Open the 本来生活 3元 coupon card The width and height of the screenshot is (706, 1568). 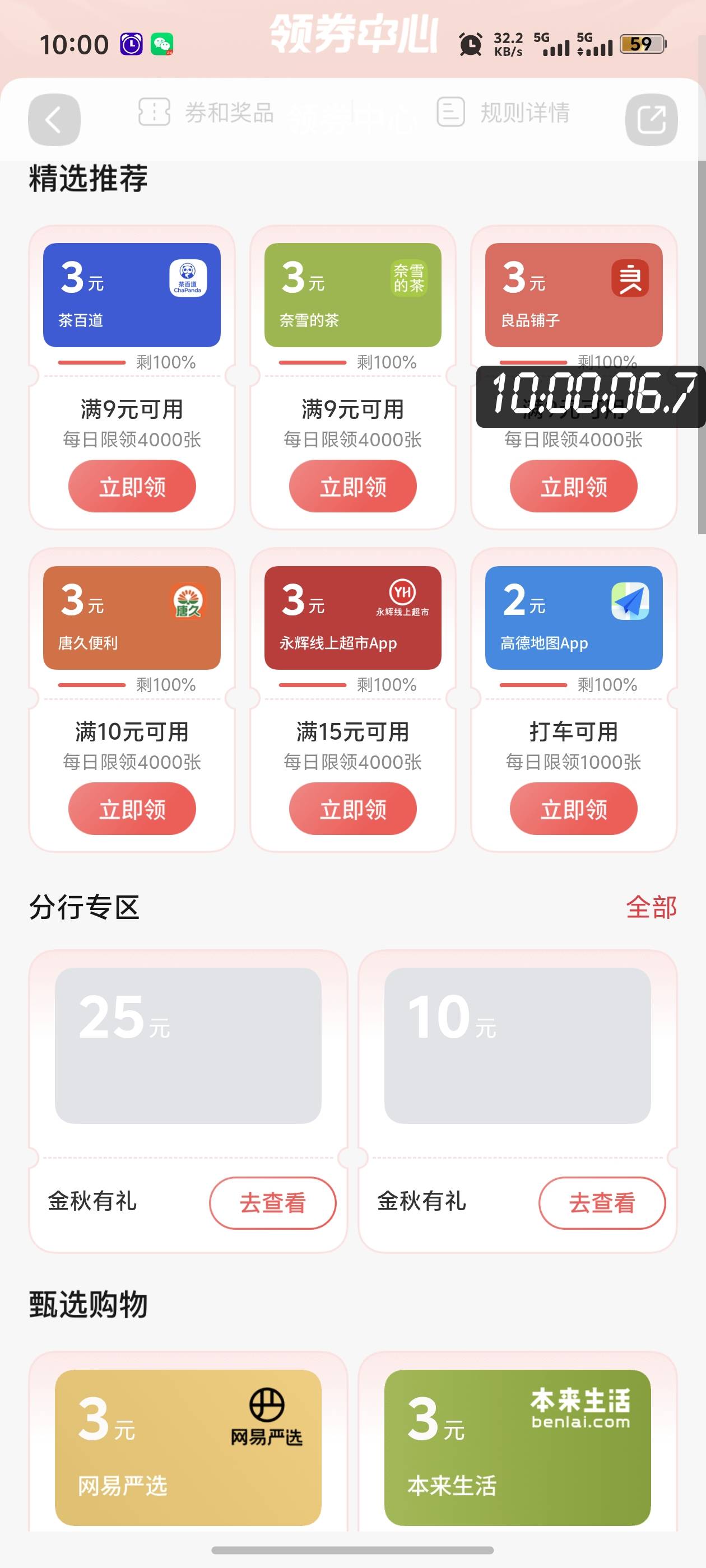pyautogui.click(x=517, y=1448)
